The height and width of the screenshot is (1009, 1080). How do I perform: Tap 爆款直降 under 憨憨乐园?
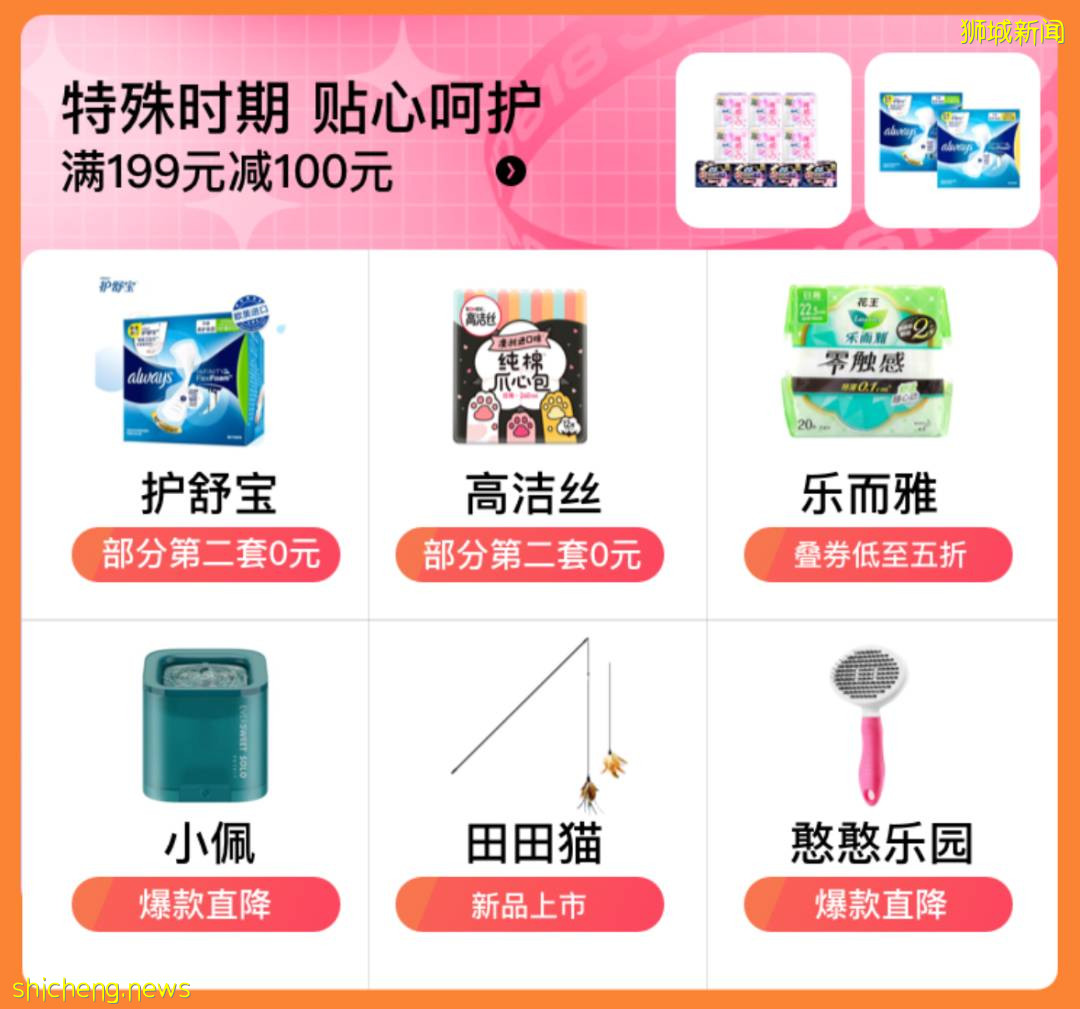coord(878,905)
